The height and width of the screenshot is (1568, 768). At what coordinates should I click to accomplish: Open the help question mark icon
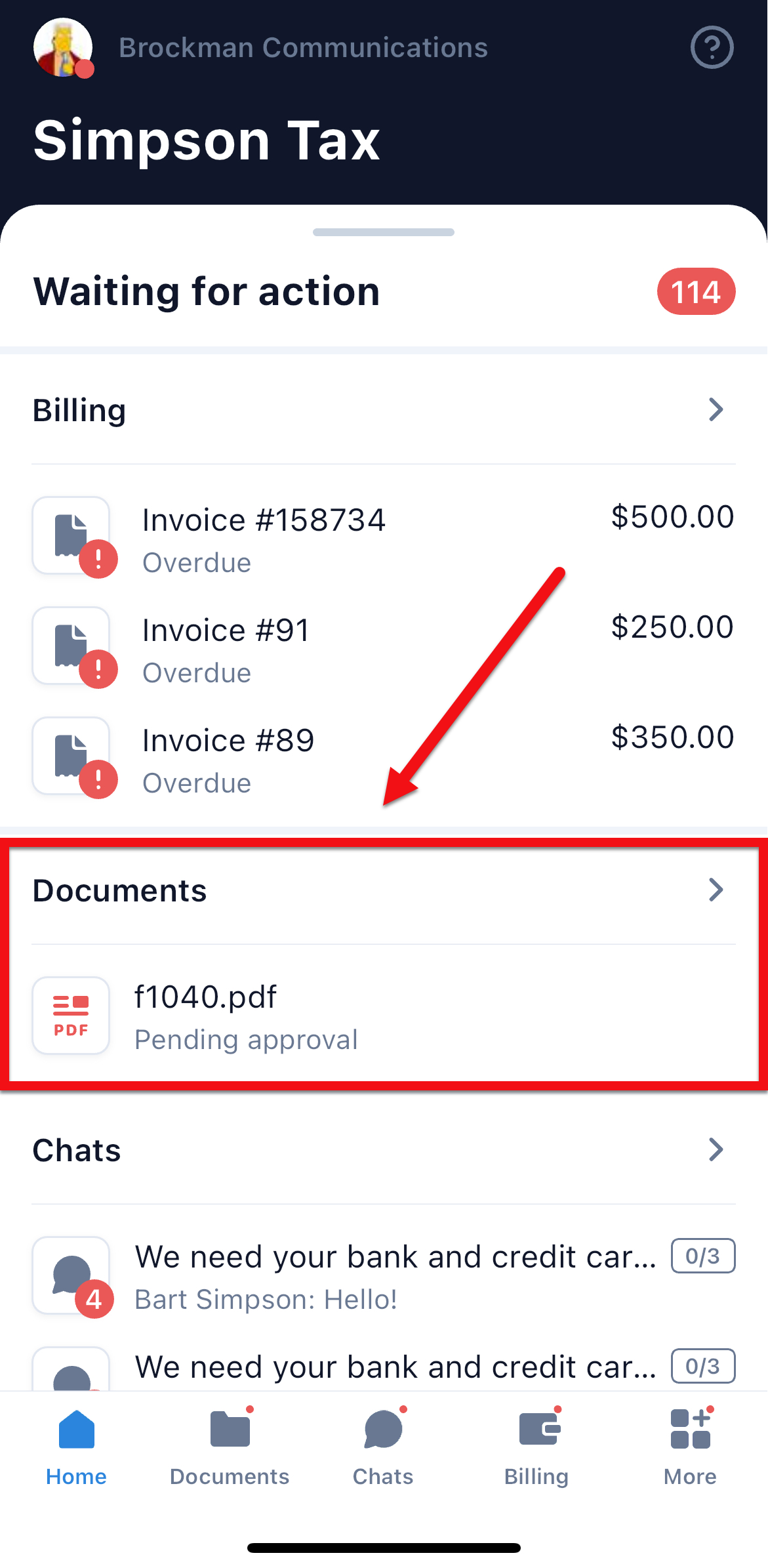[x=712, y=47]
